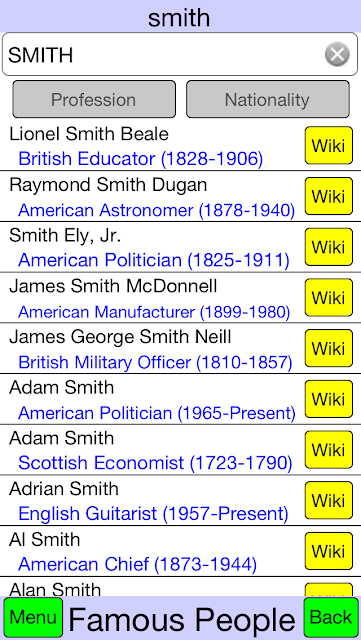Open Wiki for Adrian Smith
Screen dimensions: 361x640
click(329, 500)
